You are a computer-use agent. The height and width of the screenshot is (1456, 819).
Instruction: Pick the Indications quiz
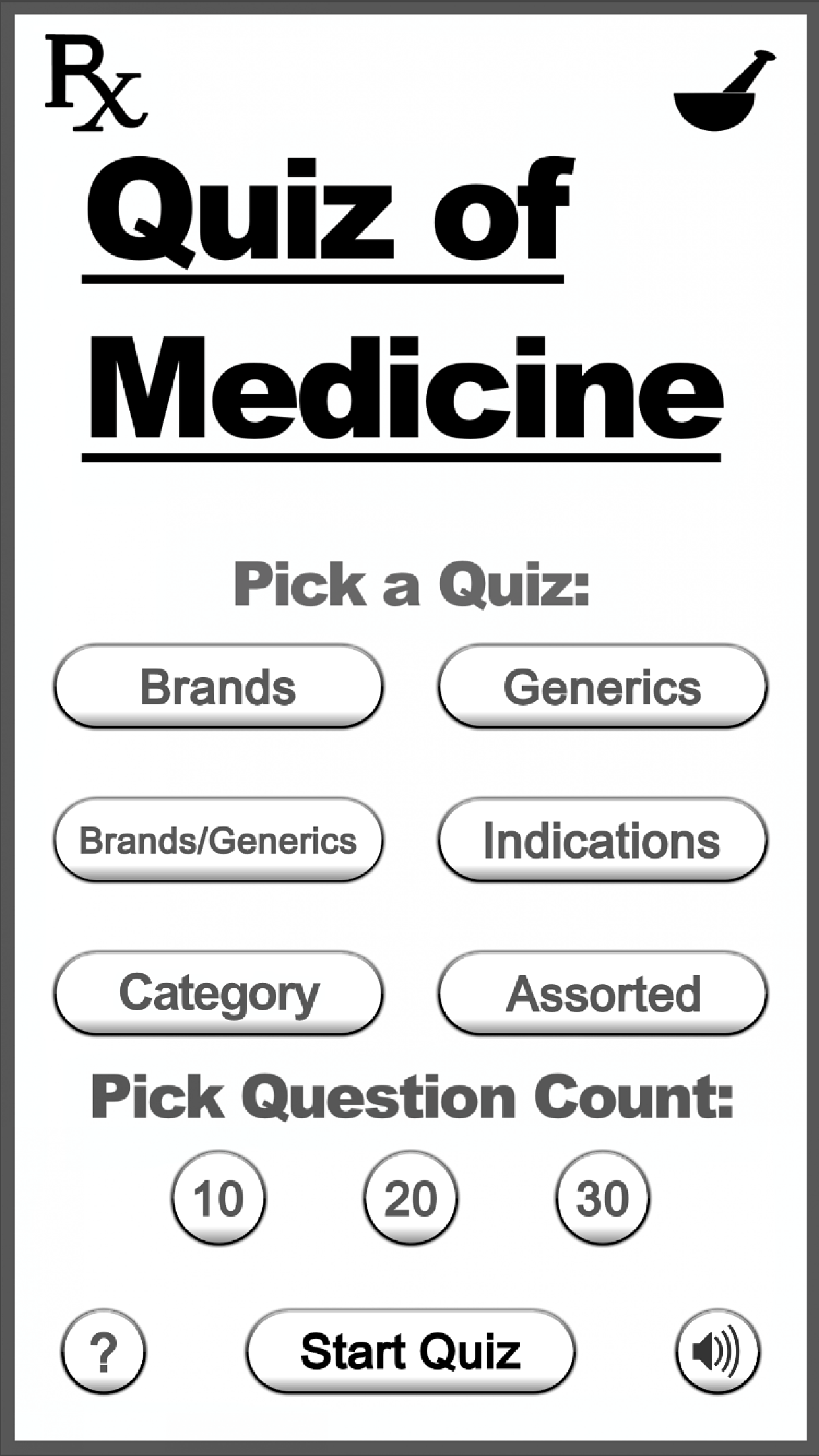tap(601, 840)
